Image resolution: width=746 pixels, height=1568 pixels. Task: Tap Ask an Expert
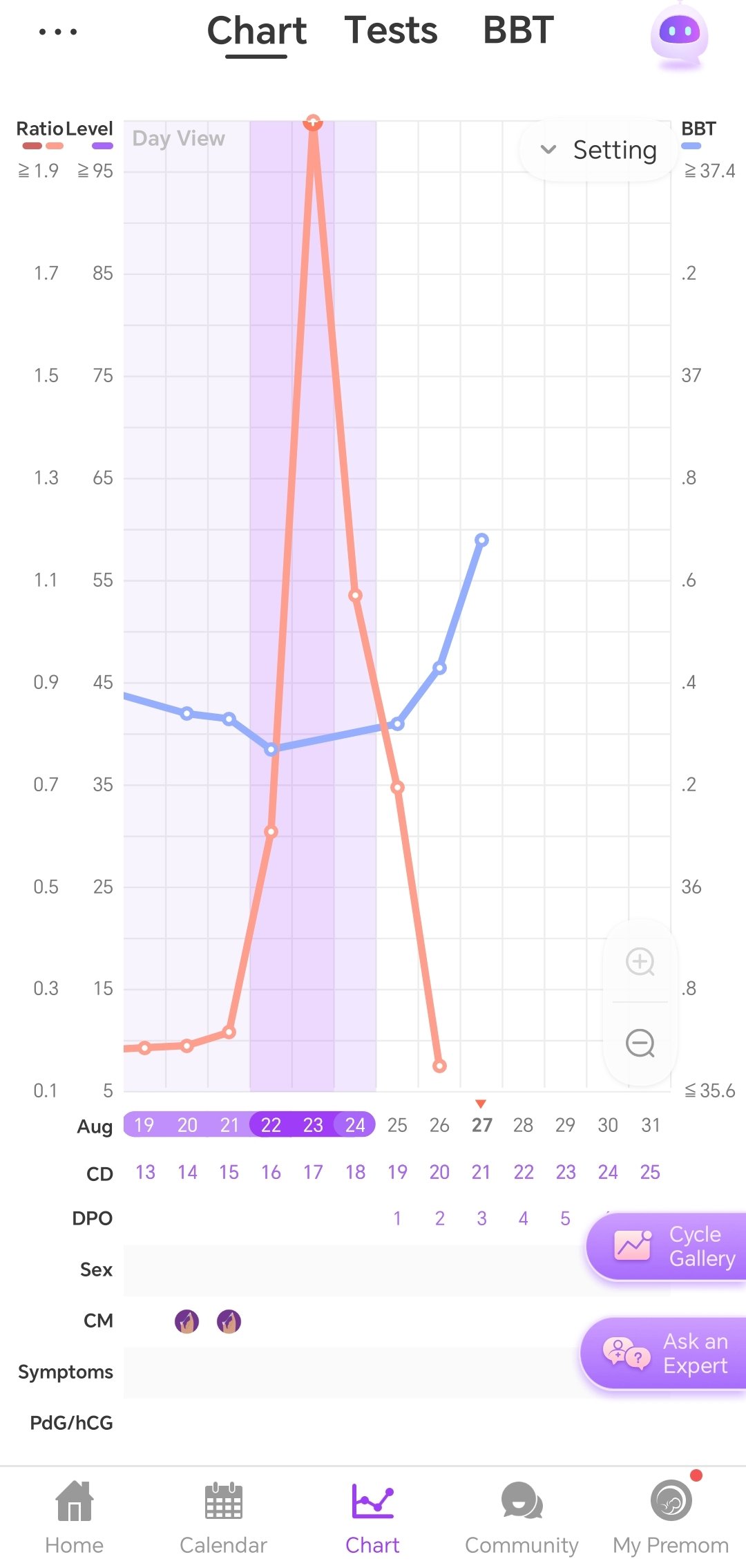665,1353
